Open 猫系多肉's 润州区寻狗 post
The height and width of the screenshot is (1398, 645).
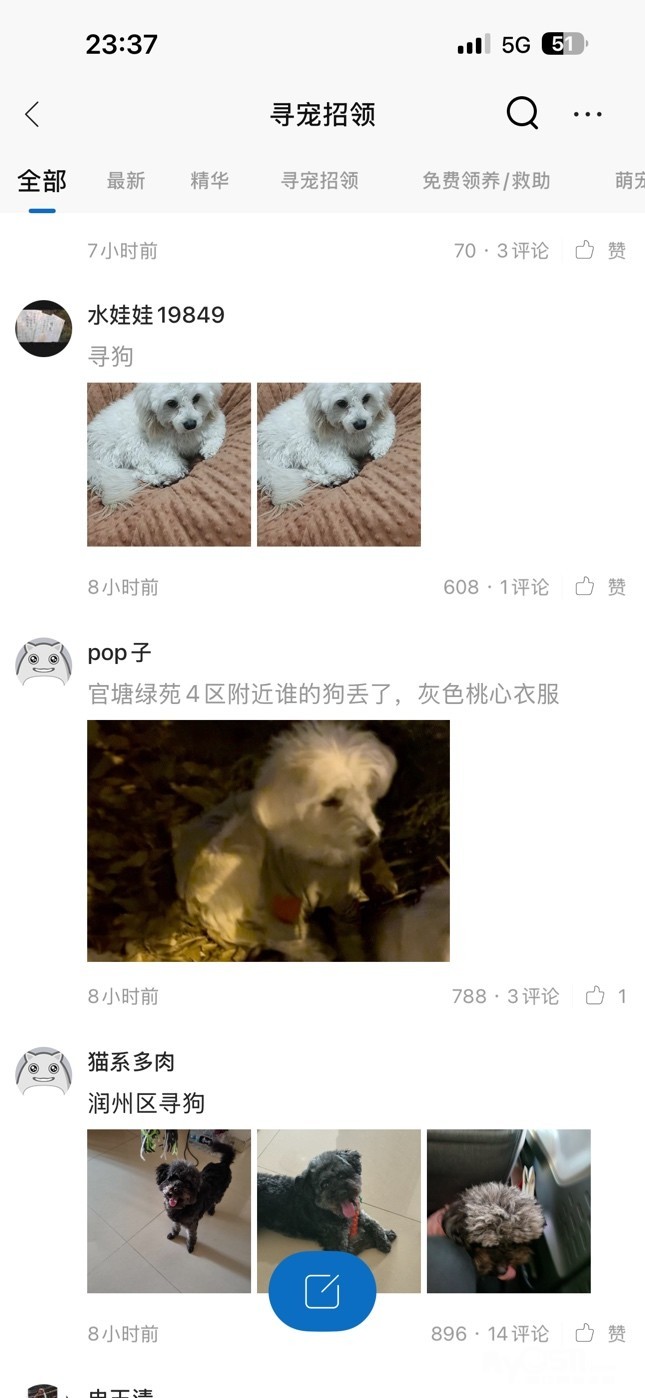[x=146, y=1103]
